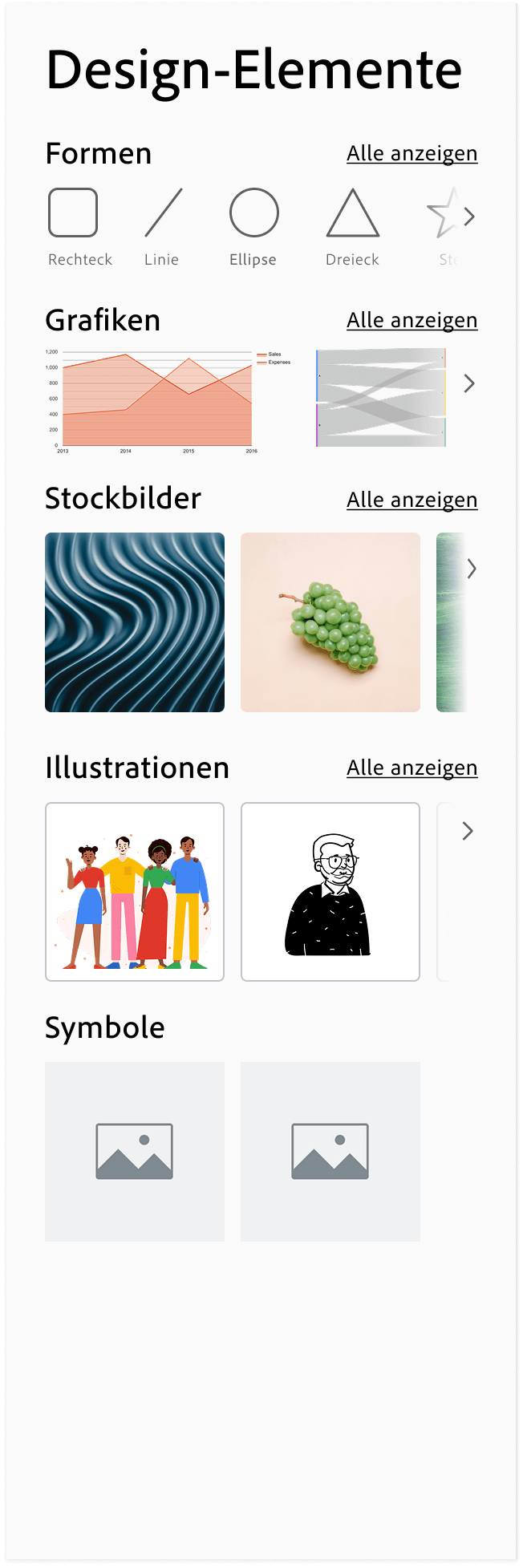Show more stock images with the arrow

point(471,569)
